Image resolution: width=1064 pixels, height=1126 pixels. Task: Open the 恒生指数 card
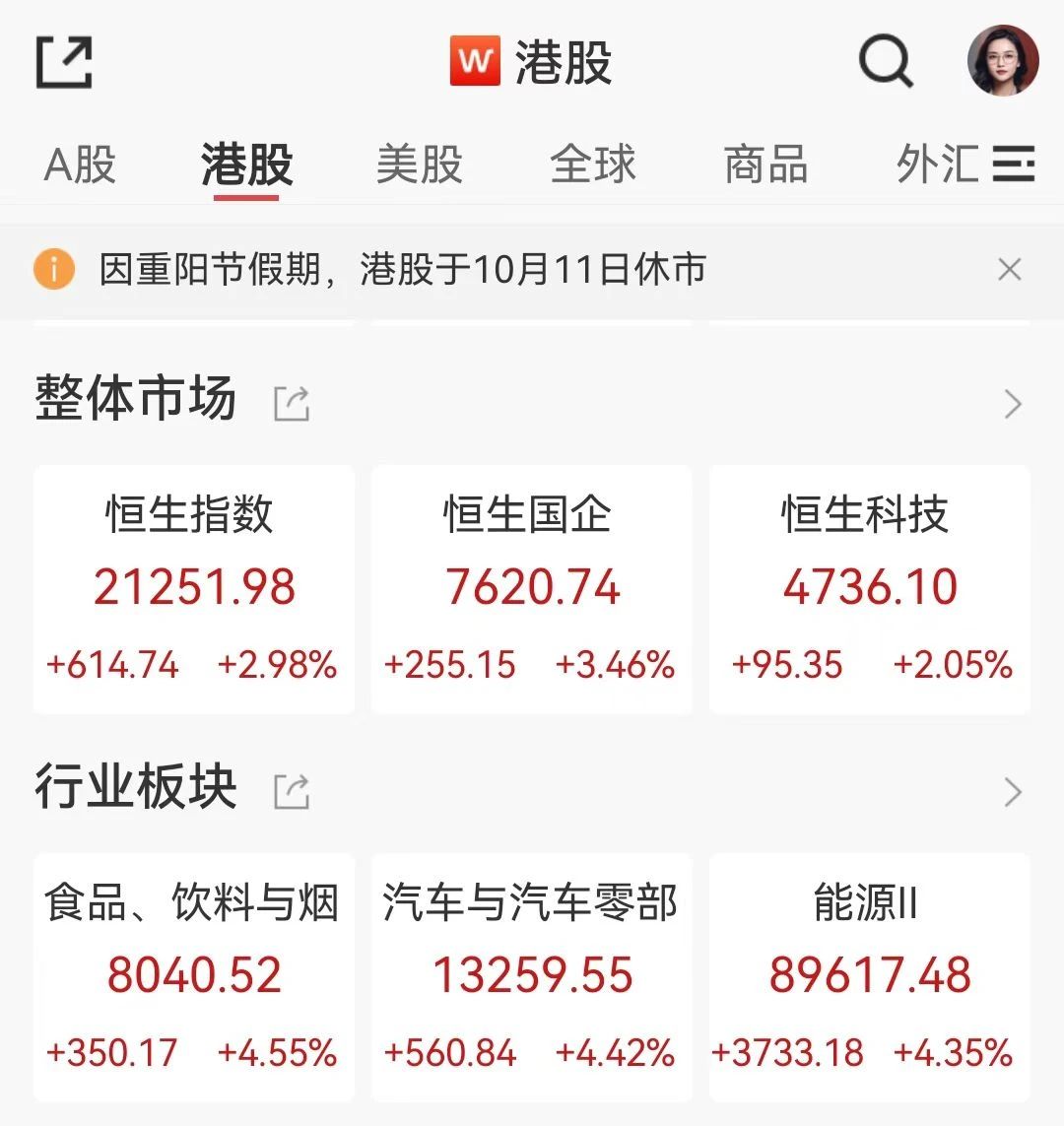coord(194,589)
